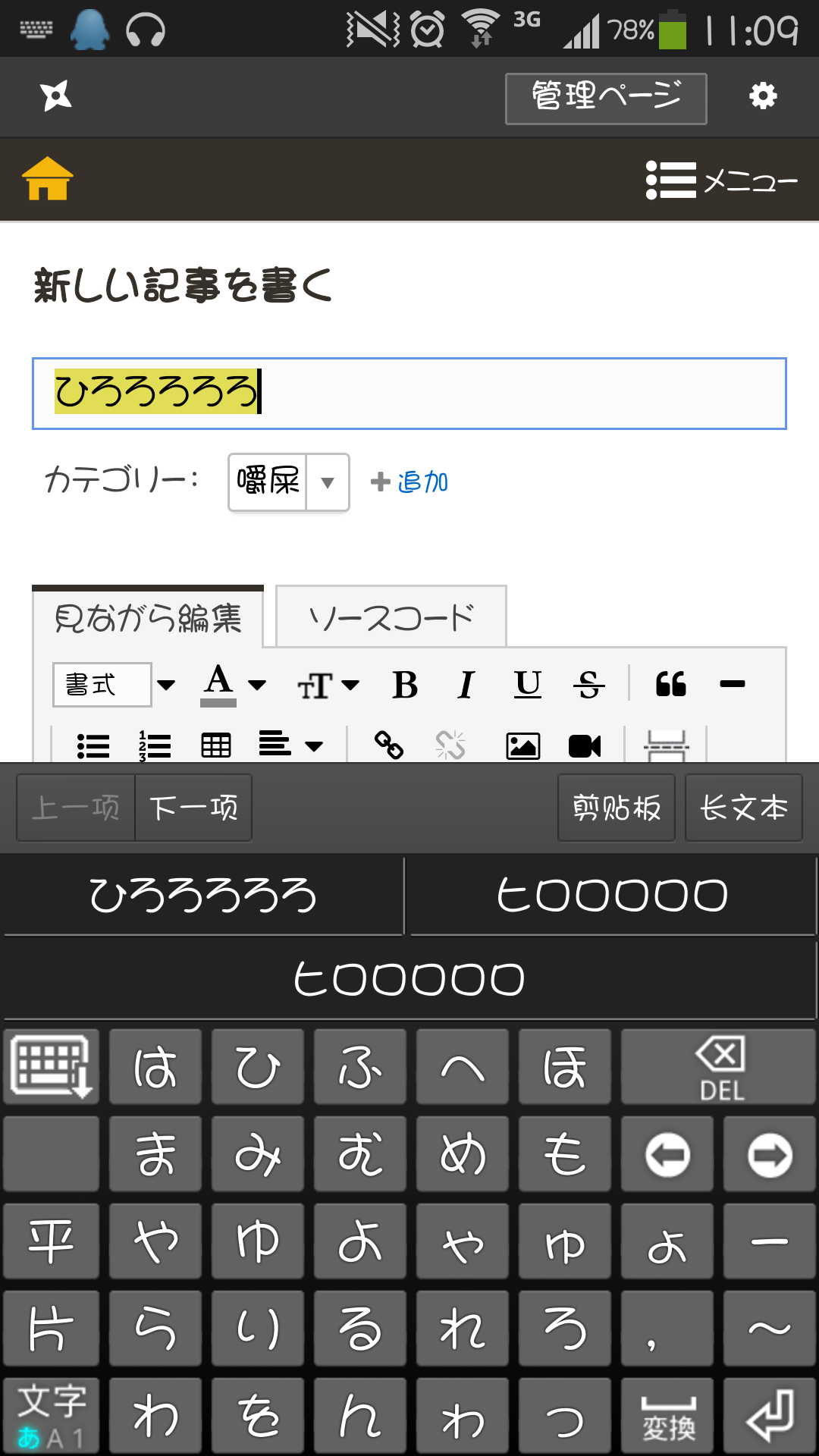Viewport: 819px width, 1456px height.
Task: Underline the selected text
Action: coord(528,686)
